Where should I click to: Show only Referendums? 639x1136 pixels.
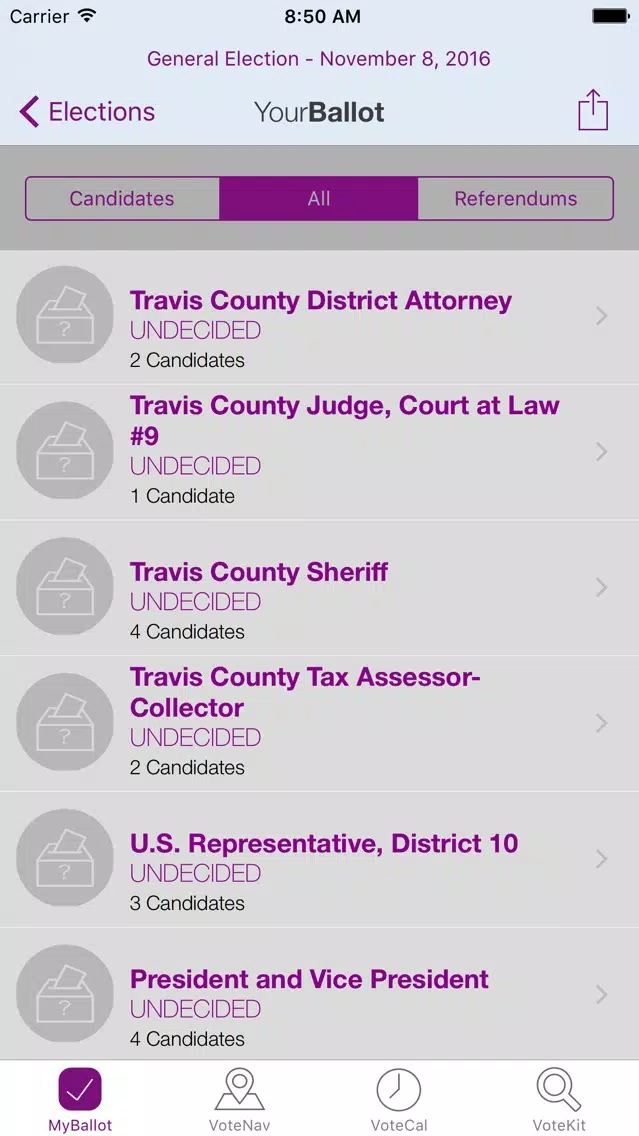(516, 199)
